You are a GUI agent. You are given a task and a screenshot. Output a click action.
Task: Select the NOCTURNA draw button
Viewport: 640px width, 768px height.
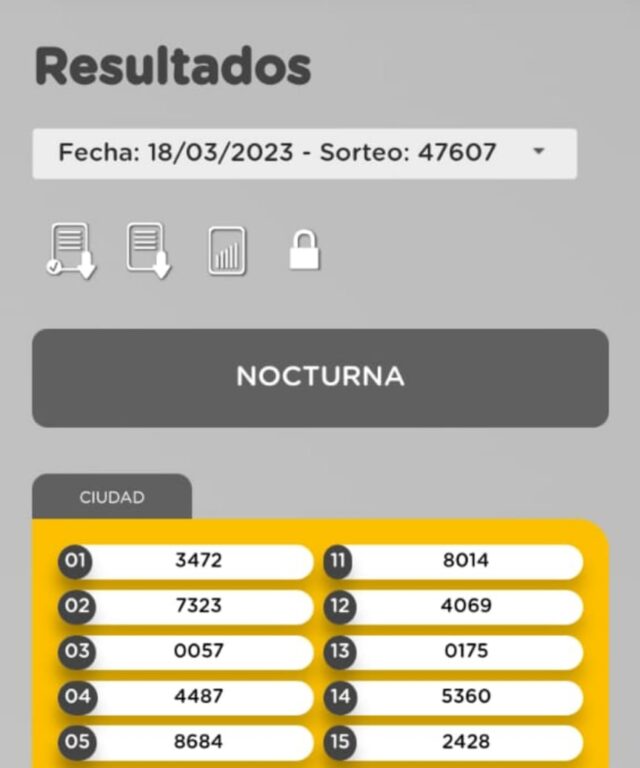tap(320, 377)
